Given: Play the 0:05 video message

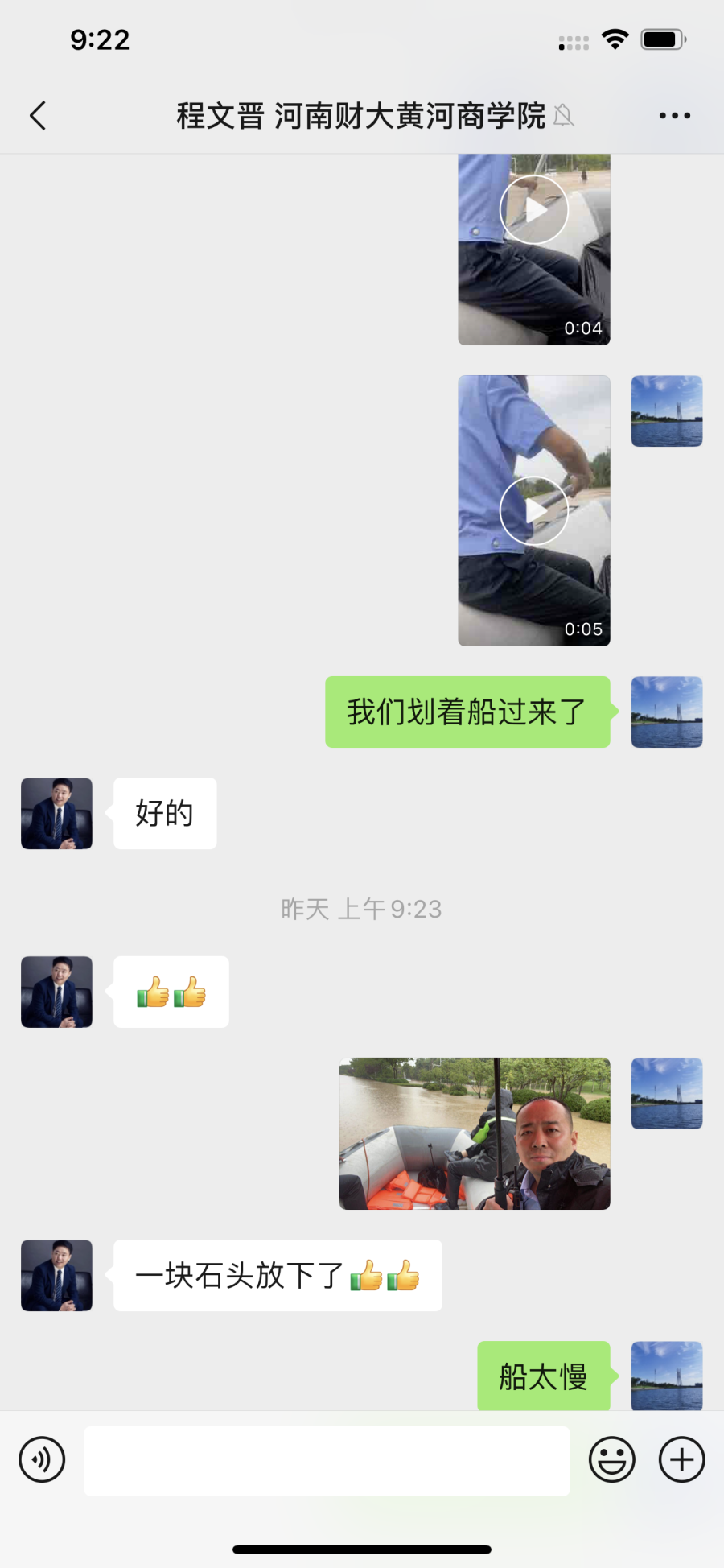Looking at the screenshot, I should pyautogui.click(x=534, y=511).
